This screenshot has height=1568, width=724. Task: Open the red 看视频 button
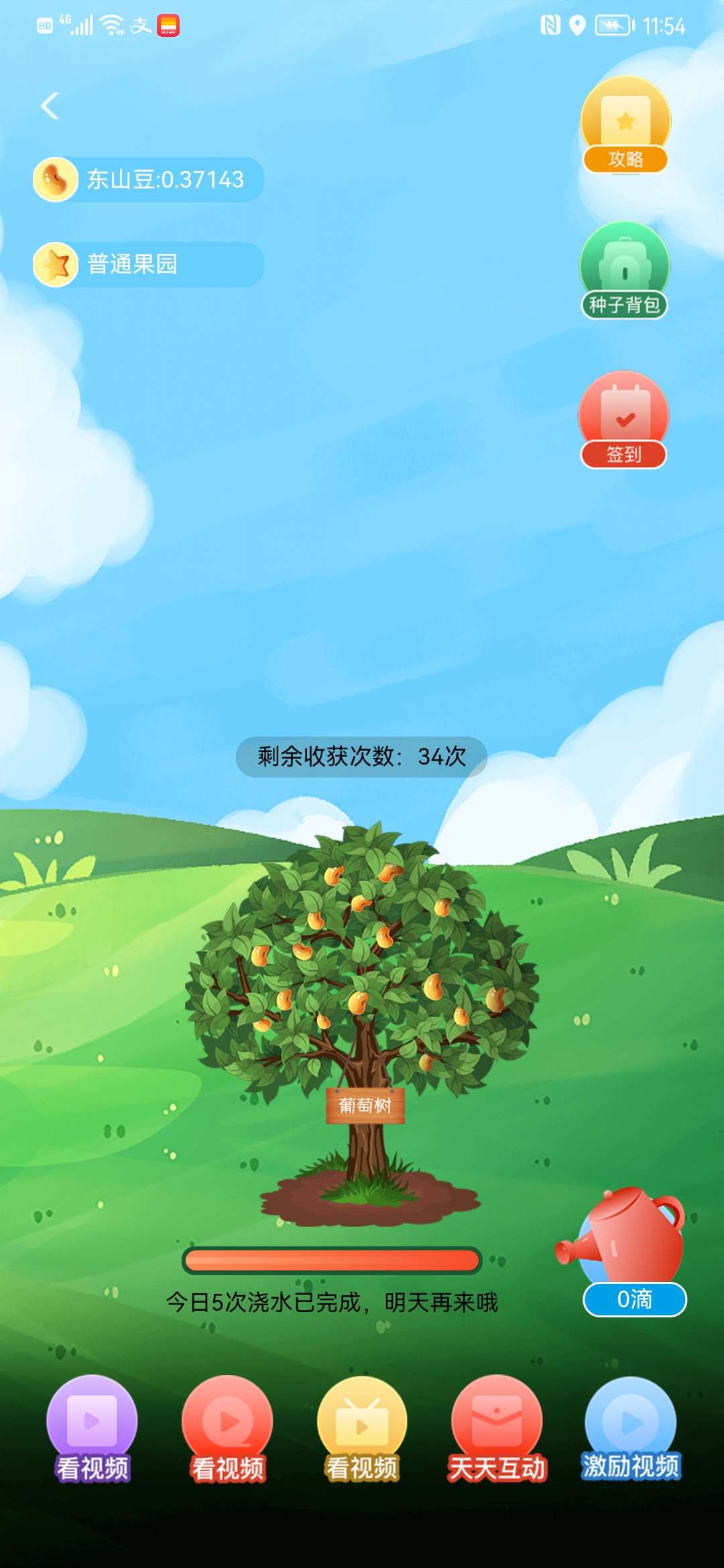(227, 1427)
